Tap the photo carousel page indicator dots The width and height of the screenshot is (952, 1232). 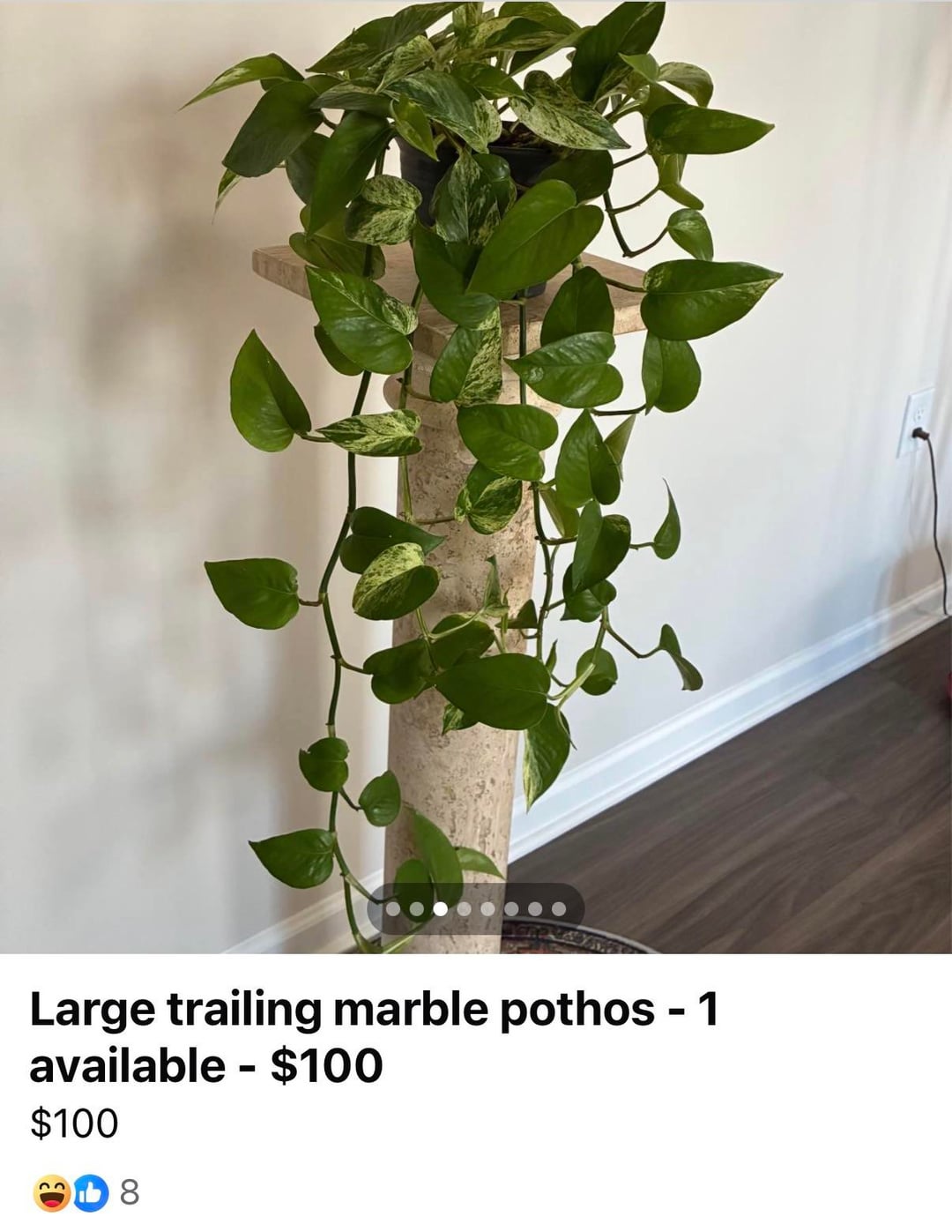pos(475,908)
